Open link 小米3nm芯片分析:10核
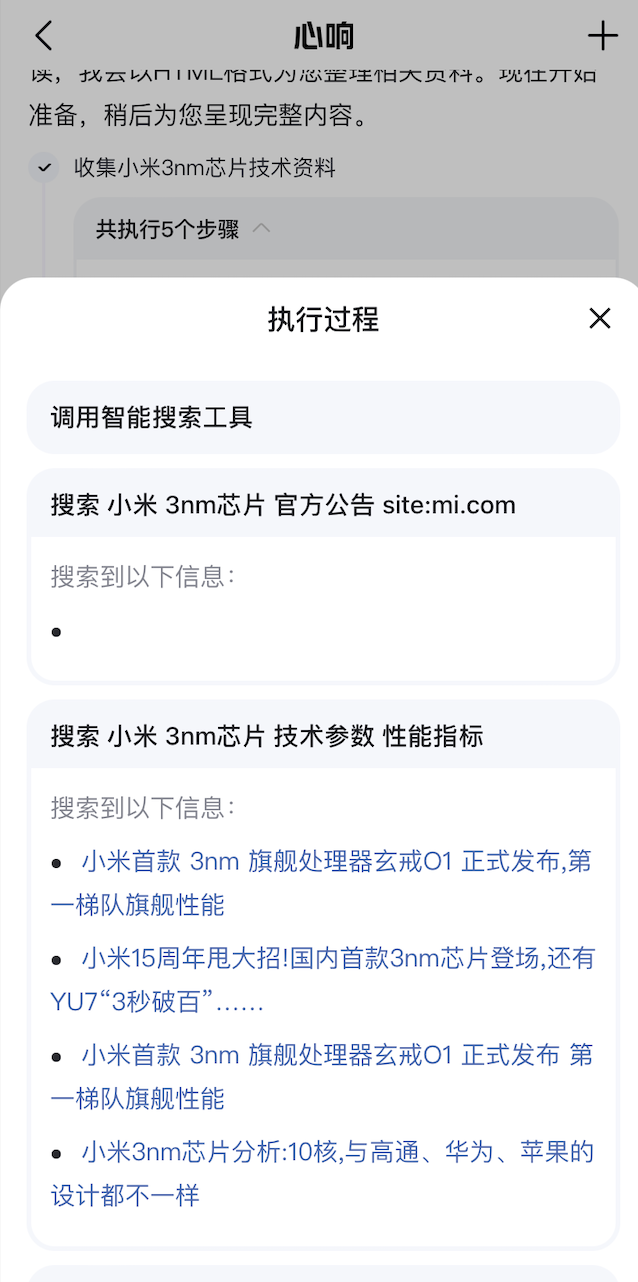Viewport: 638px width, 1282px height. click(x=322, y=1174)
